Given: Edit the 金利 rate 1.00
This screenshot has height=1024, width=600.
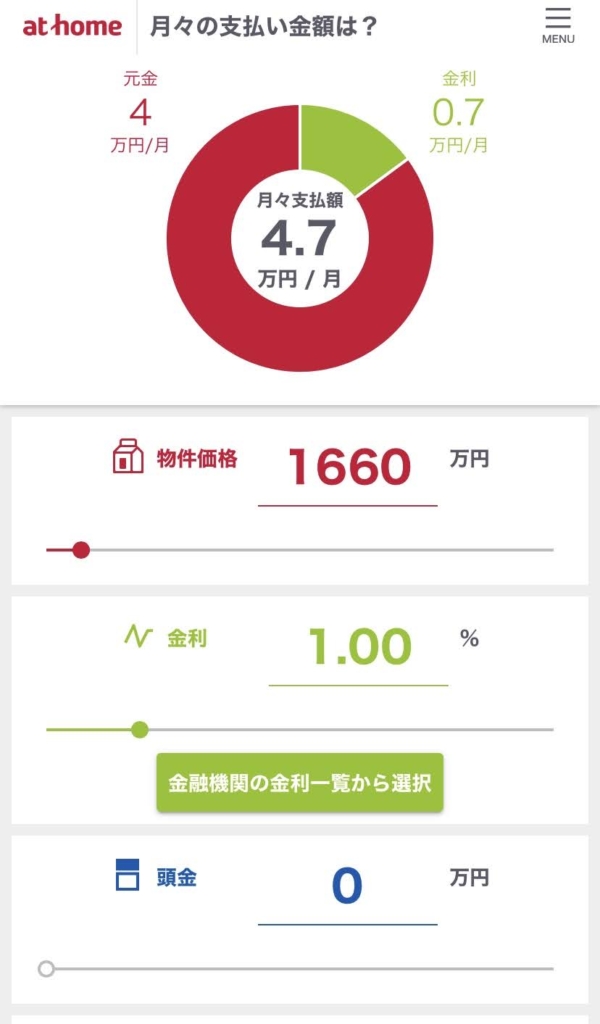Looking at the screenshot, I should 358,648.
